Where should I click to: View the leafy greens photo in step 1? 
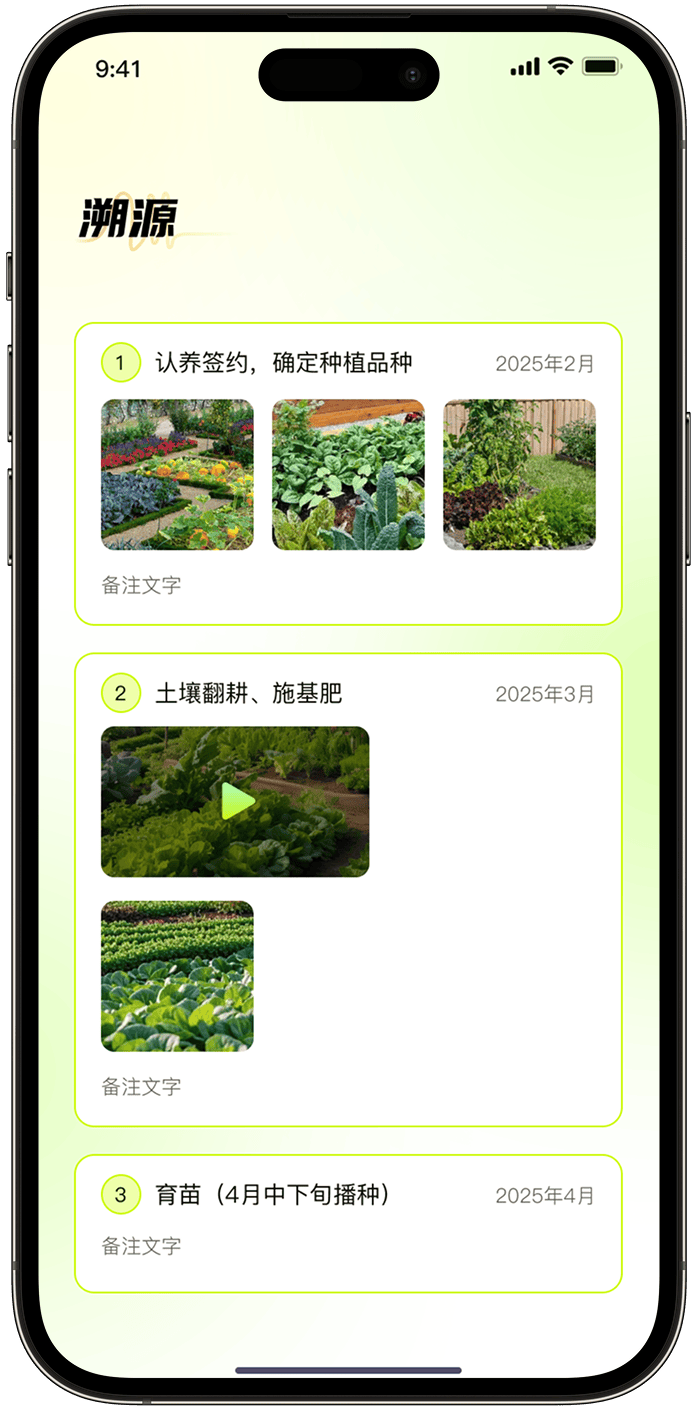pyautogui.click(x=348, y=475)
